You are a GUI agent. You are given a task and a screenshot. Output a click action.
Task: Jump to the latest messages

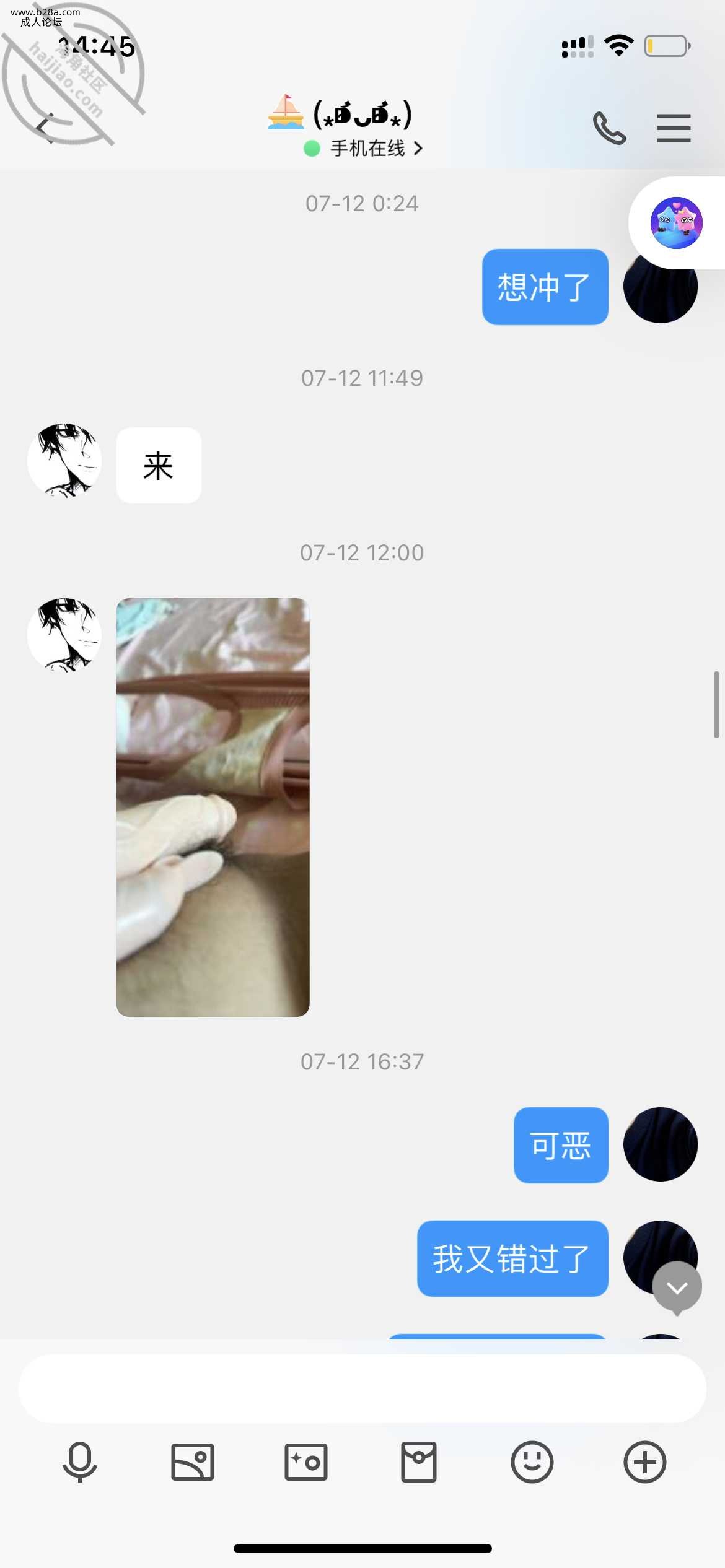coord(677,1287)
